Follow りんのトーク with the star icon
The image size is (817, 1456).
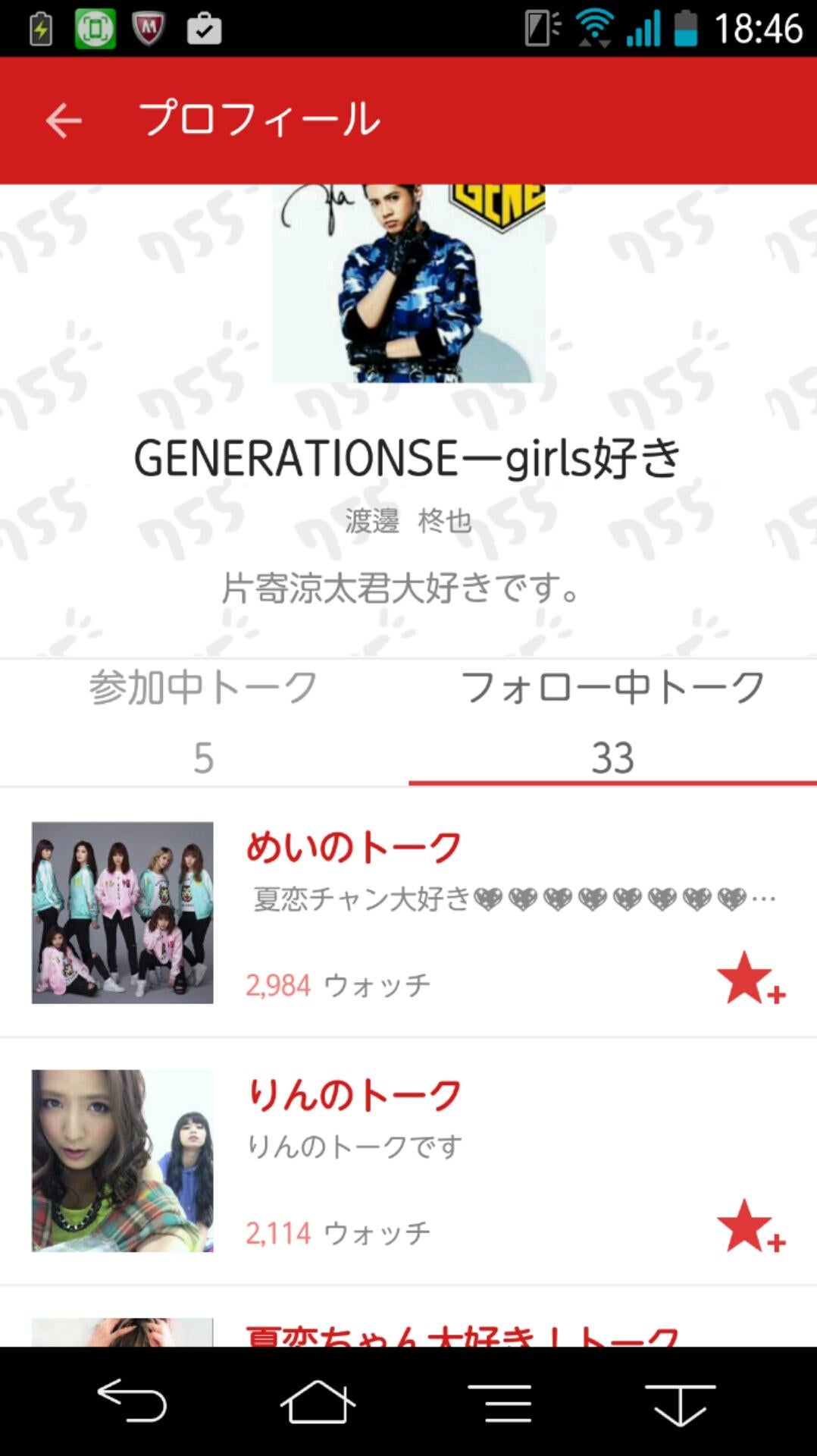(x=750, y=1227)
